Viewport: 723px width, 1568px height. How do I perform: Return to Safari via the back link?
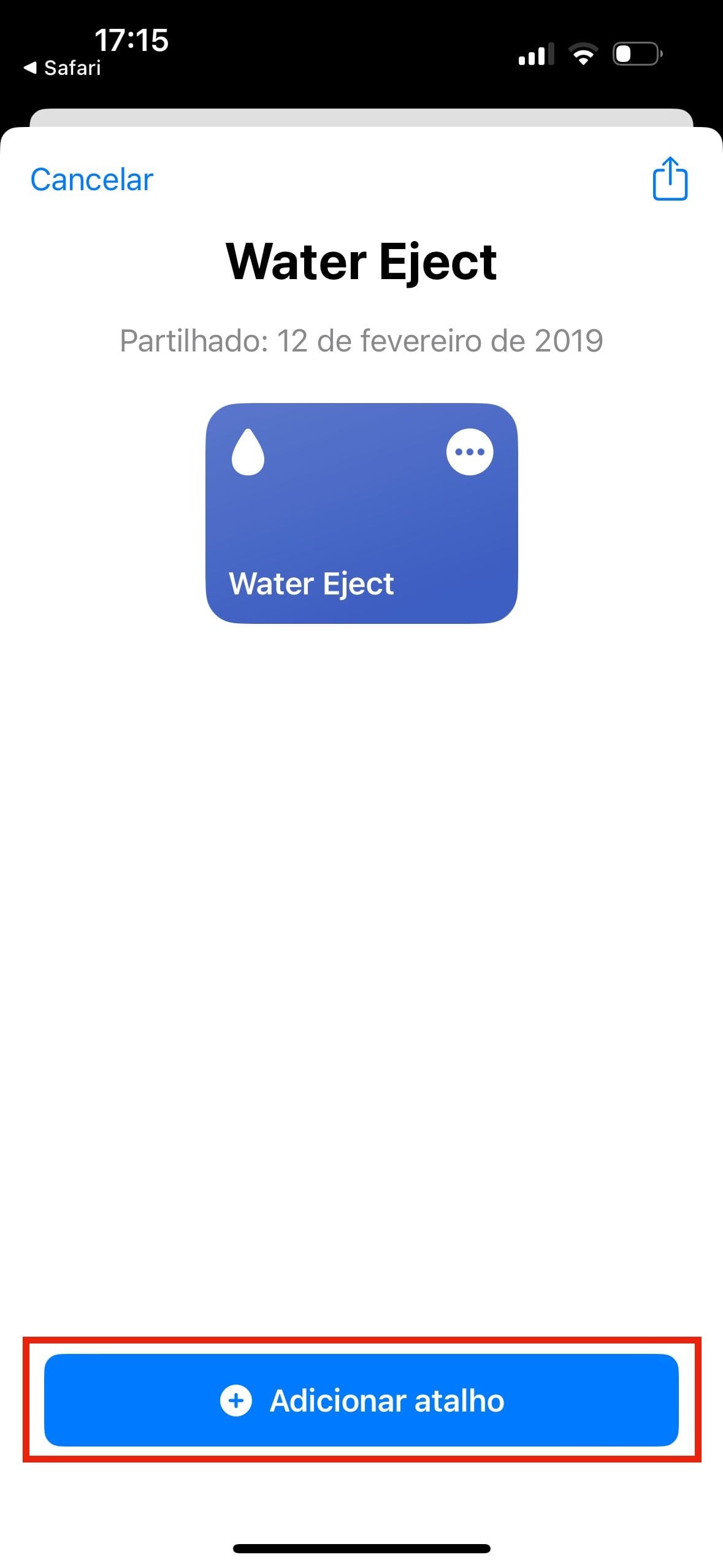click(63, 67)
